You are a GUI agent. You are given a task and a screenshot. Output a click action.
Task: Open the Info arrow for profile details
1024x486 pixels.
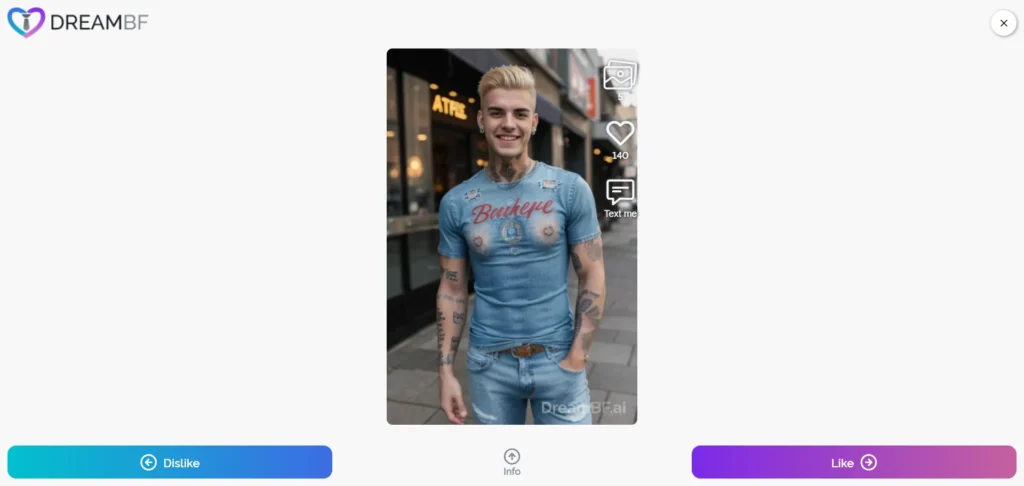coord(512,457)
